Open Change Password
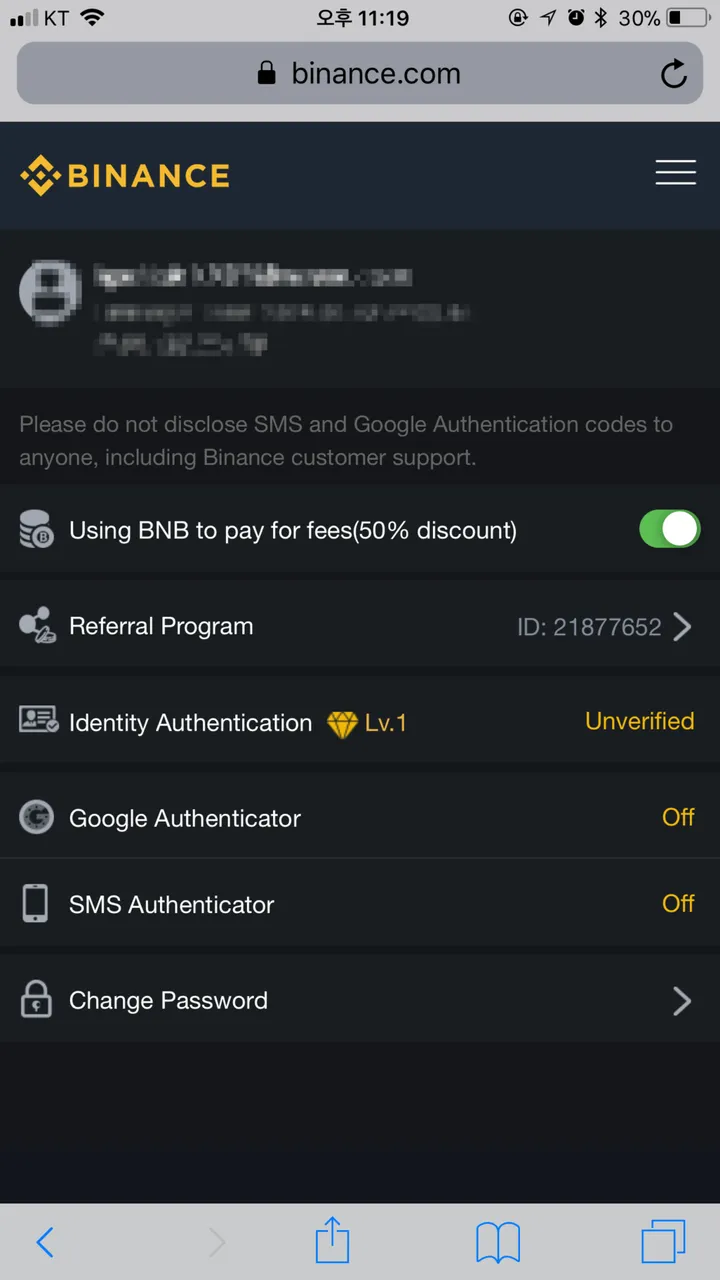 coord(360,1000)
